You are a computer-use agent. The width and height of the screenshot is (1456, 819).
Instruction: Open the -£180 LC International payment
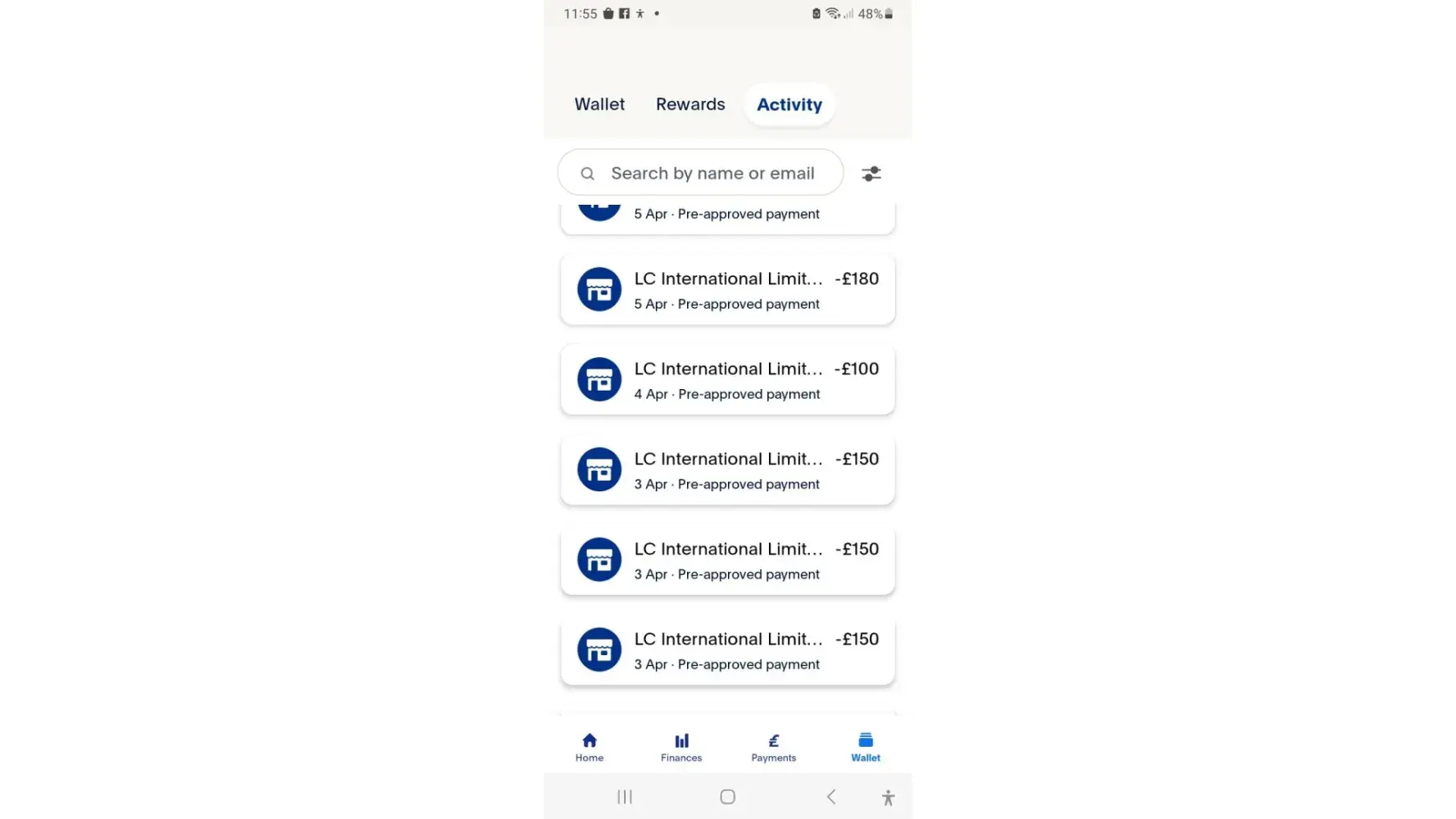[x=727, y=290]
